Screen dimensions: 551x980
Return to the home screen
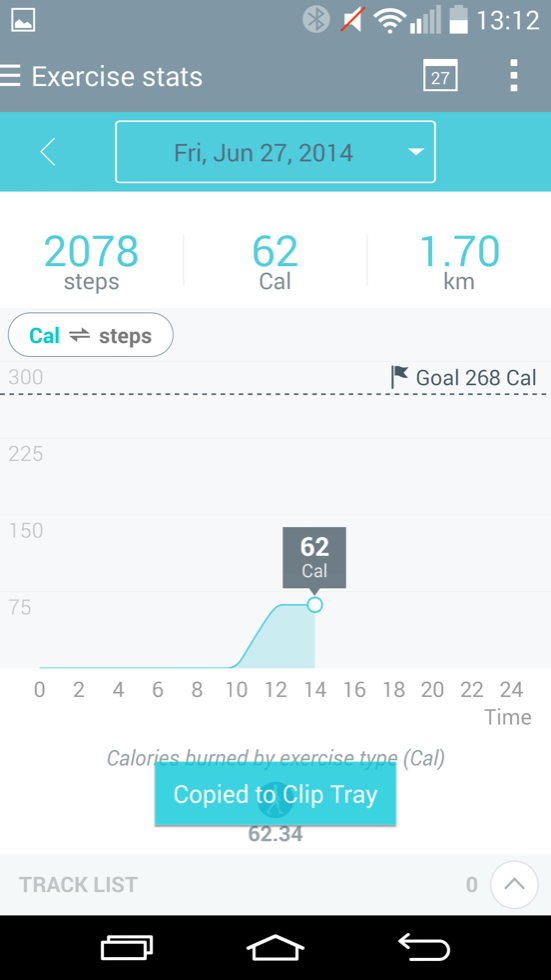275,948
